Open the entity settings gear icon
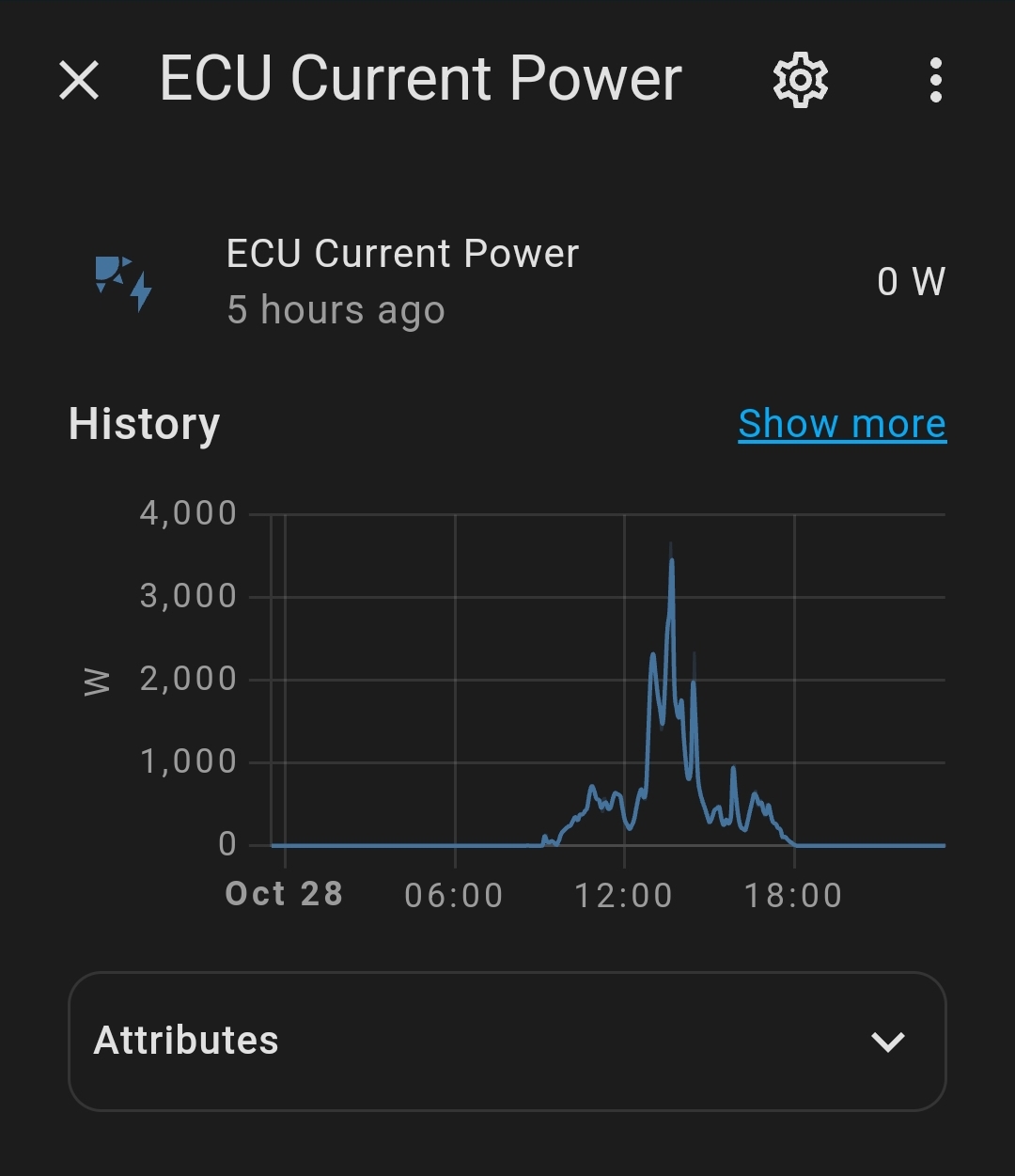The height and width of the screenshot is (1176, 1015). (x=798, y=80)
